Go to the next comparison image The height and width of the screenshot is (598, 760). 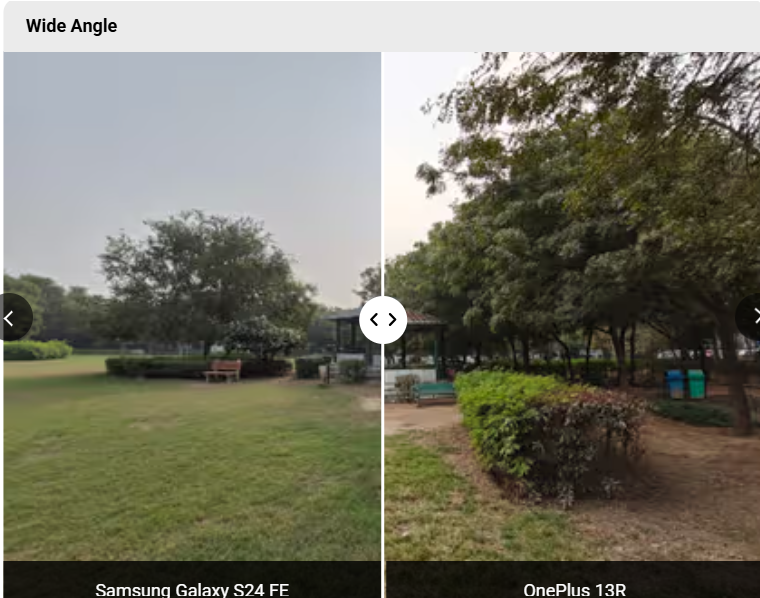tap(750, 317)
